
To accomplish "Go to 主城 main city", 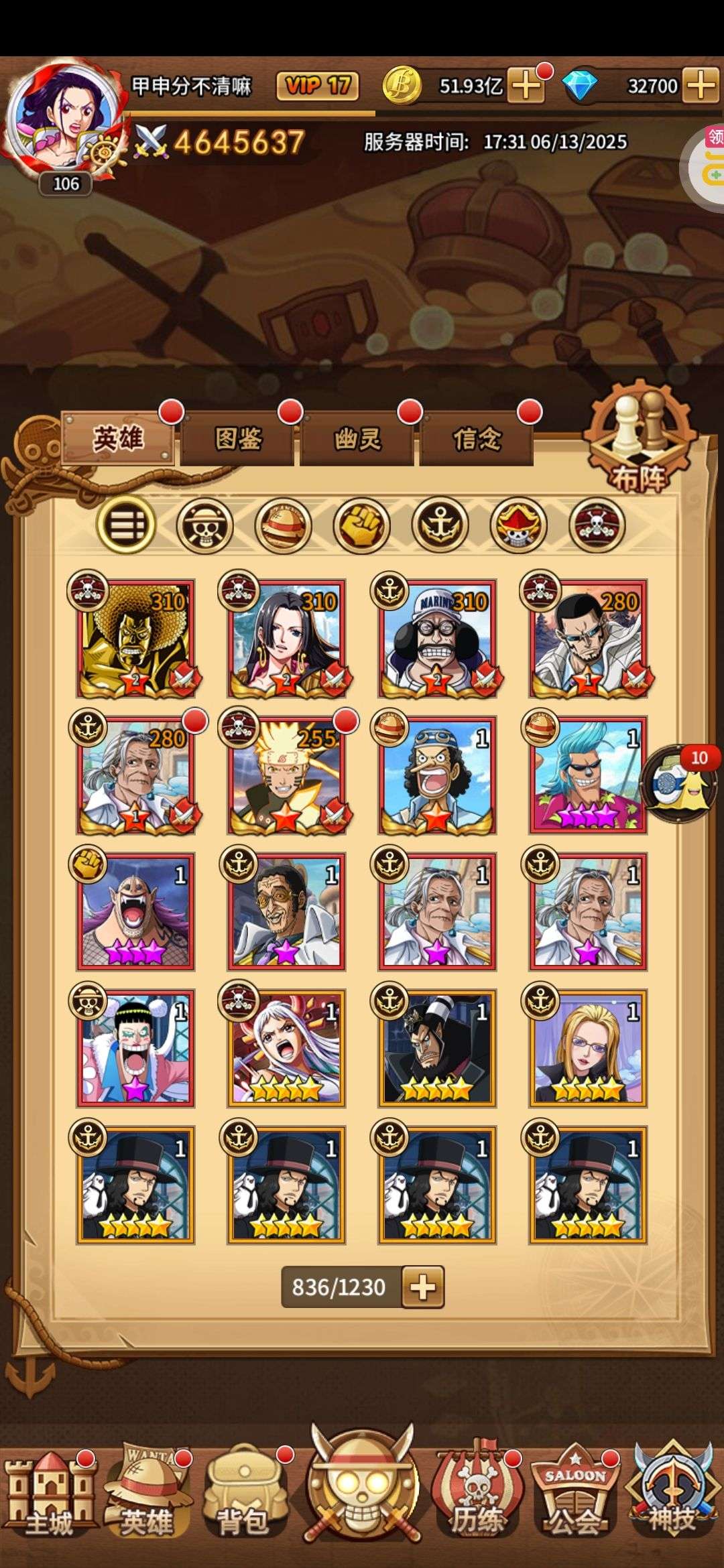I will (x=48, y=1496).
